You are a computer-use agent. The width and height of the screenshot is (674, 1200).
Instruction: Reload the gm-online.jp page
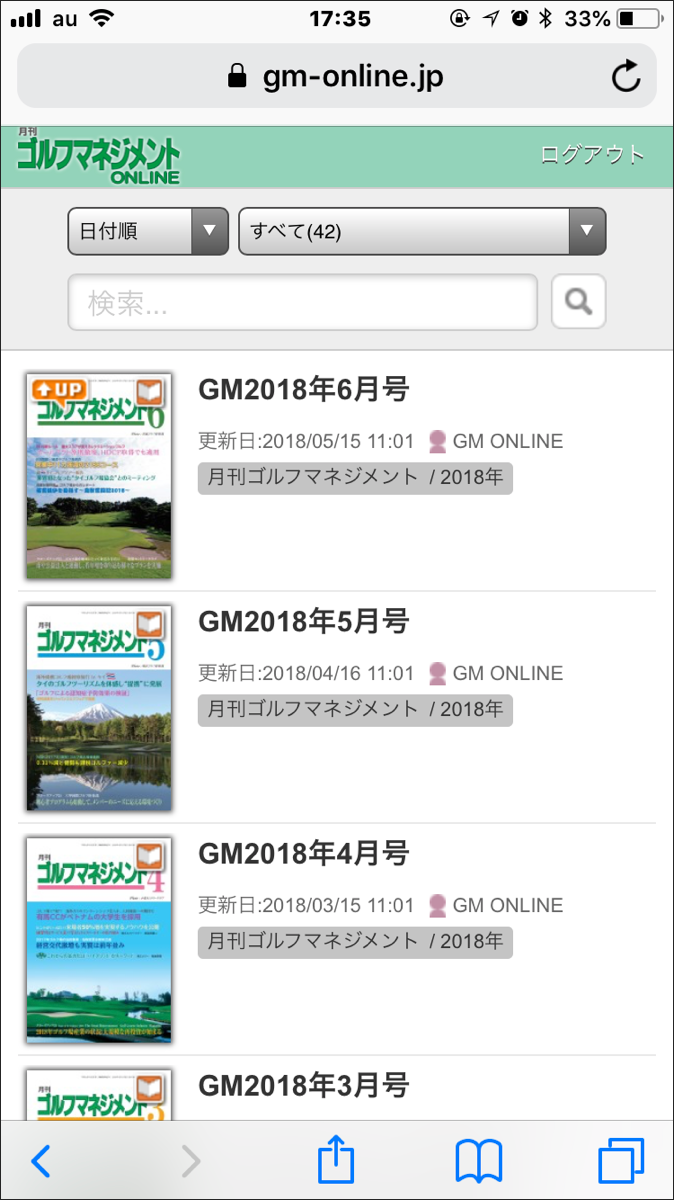pyautogui.click(x=626, y=77)
